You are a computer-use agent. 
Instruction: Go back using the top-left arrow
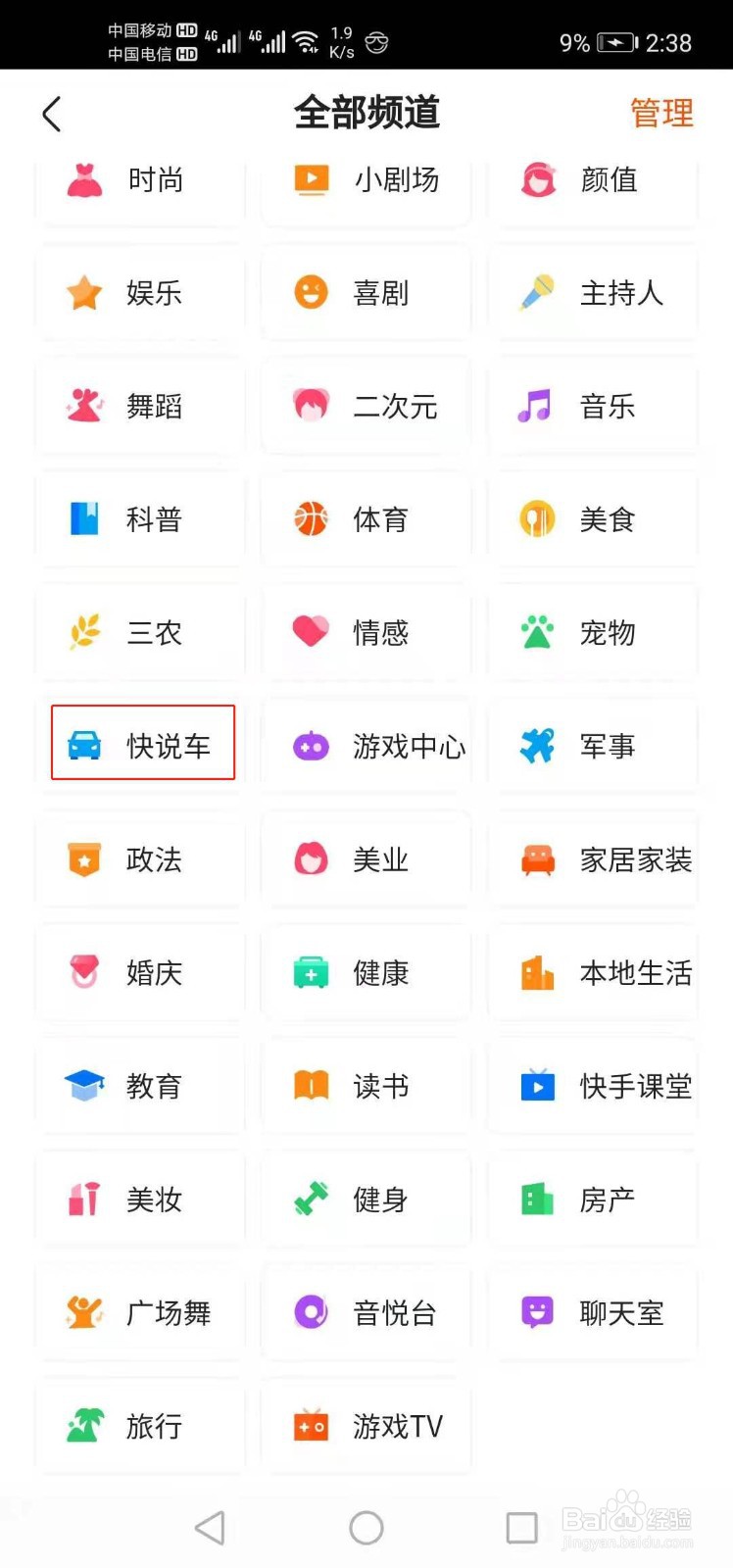52,114
